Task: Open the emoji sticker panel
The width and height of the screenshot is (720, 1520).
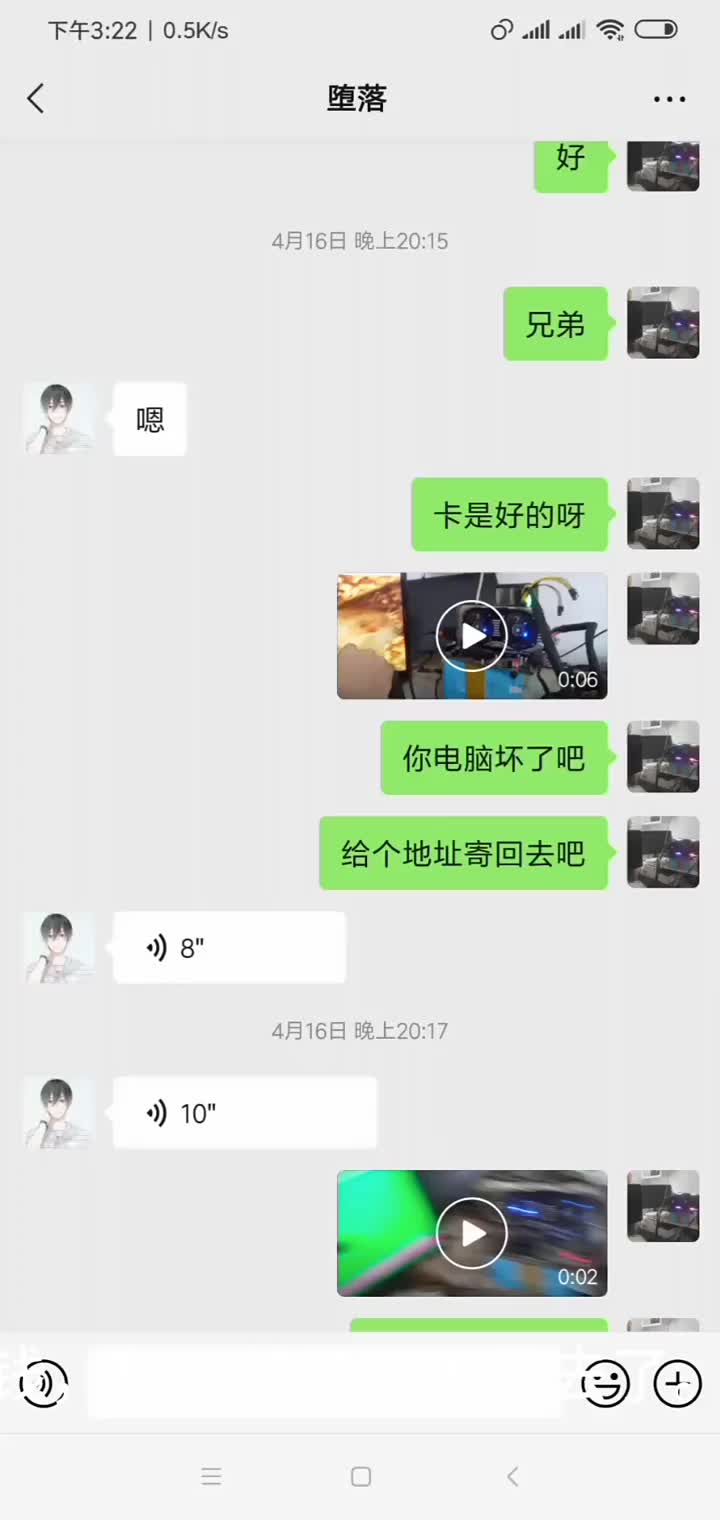Action: pyautogui.click(x=606, y=1385)
